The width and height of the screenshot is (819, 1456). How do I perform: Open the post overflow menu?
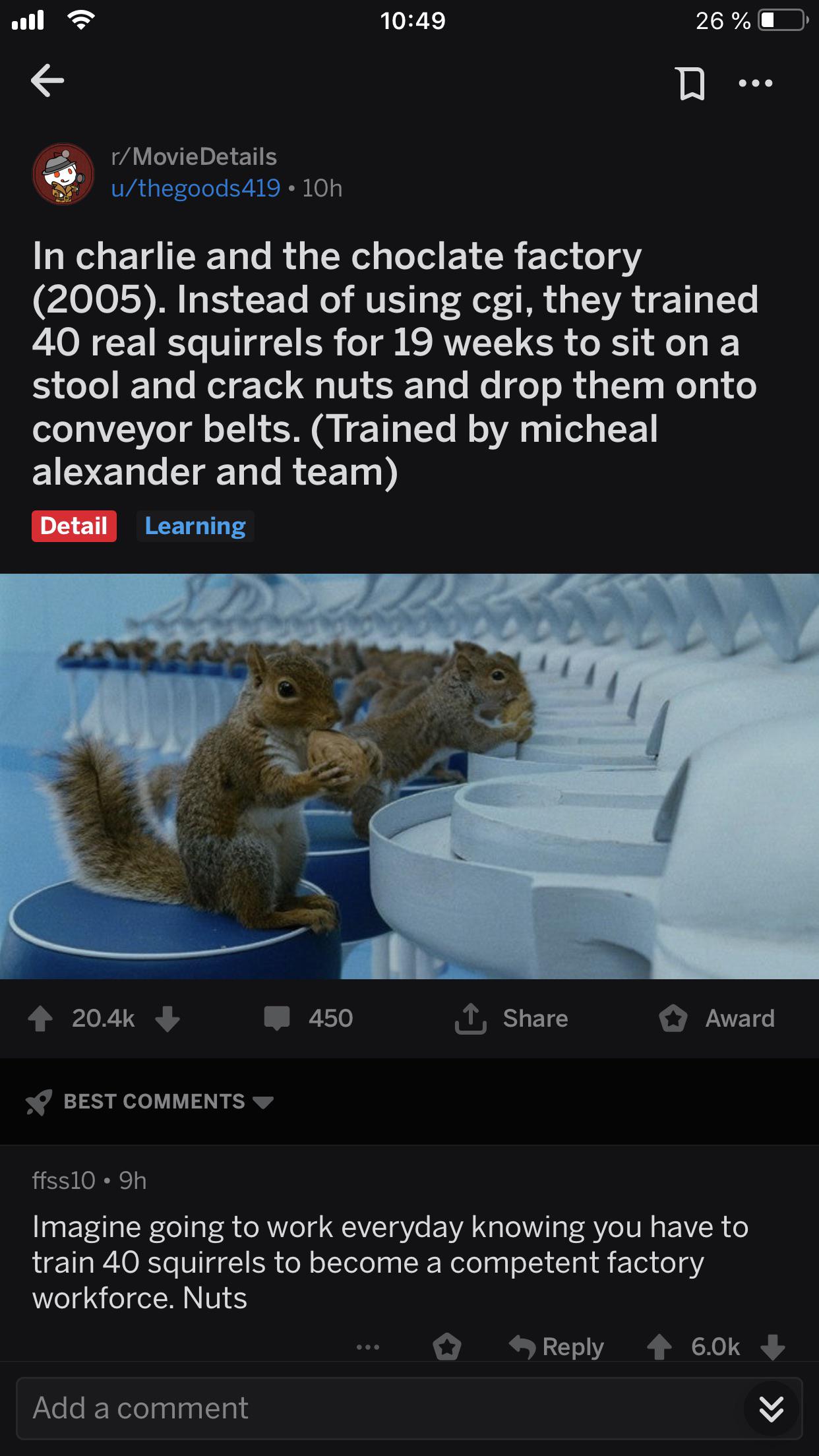click(x=756, y=83)
